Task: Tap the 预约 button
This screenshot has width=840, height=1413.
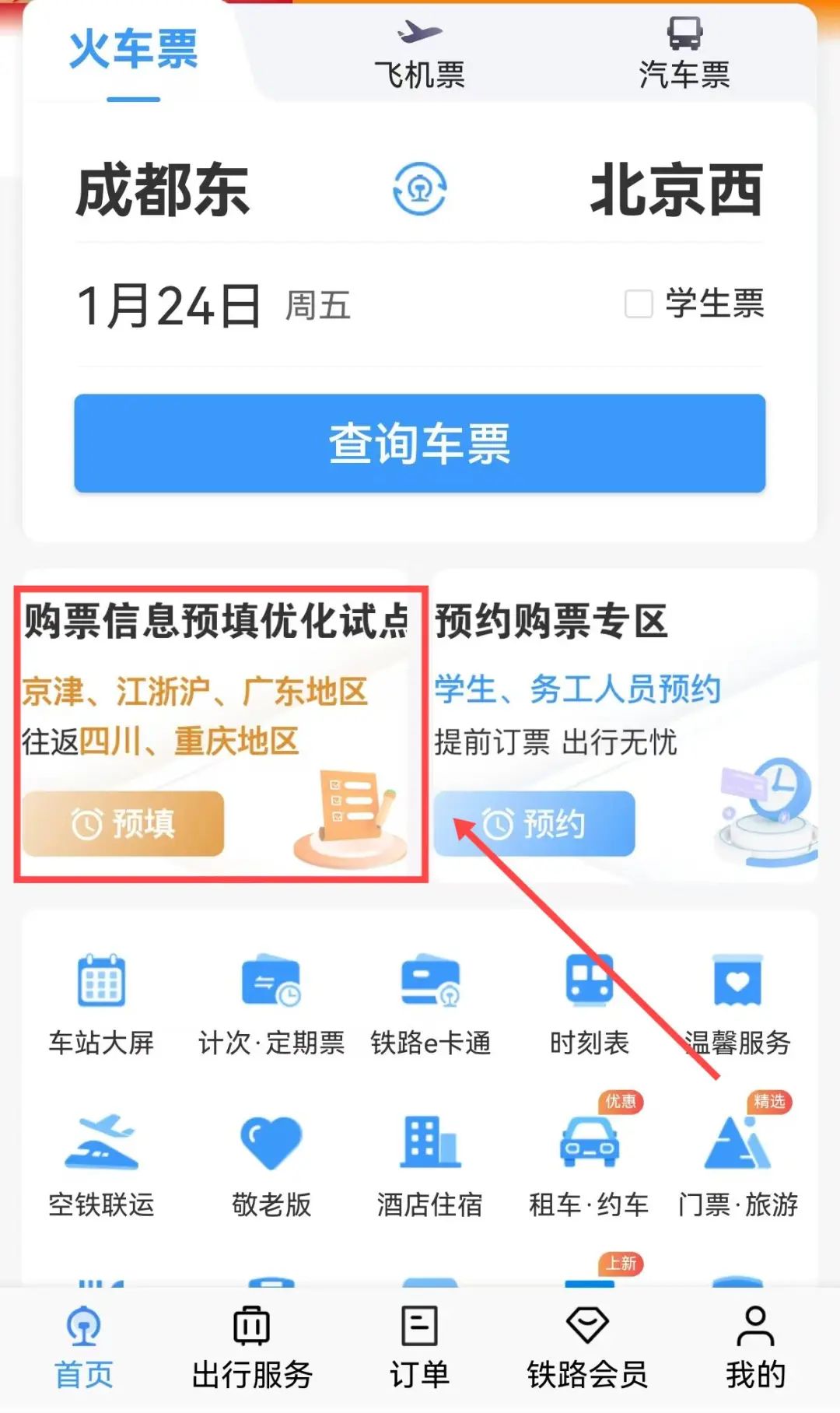Action: click(x=534, y=823)
